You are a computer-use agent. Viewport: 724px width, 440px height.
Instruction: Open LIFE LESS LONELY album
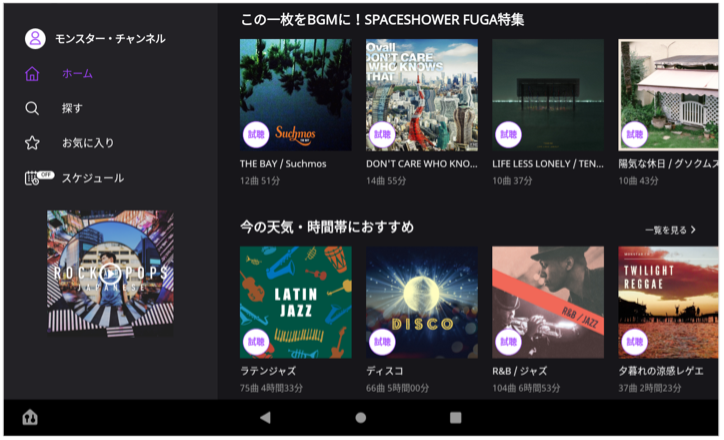(547, 95)
